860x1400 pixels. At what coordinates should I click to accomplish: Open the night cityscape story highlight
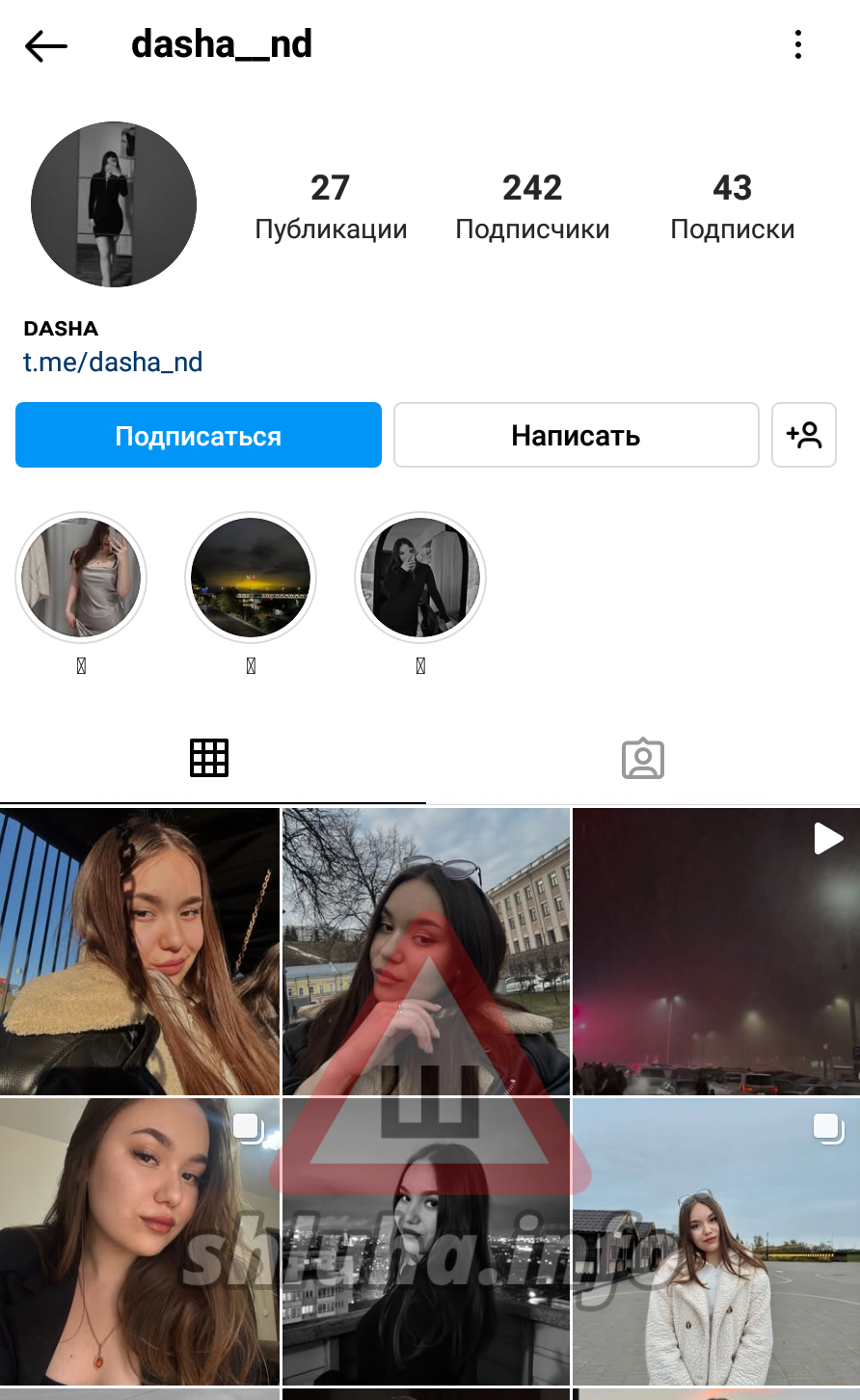tap(251, 578)
